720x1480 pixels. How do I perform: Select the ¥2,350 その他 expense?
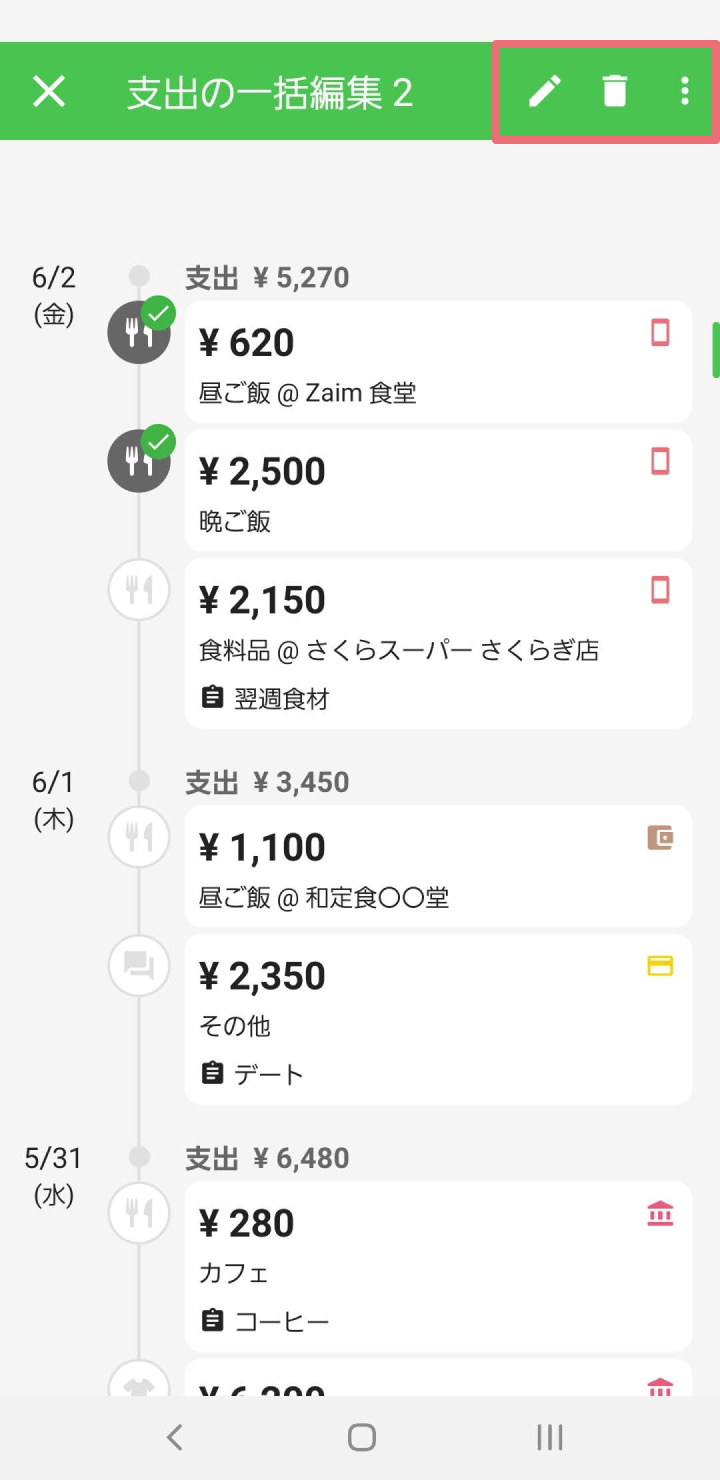coord(139,965)
